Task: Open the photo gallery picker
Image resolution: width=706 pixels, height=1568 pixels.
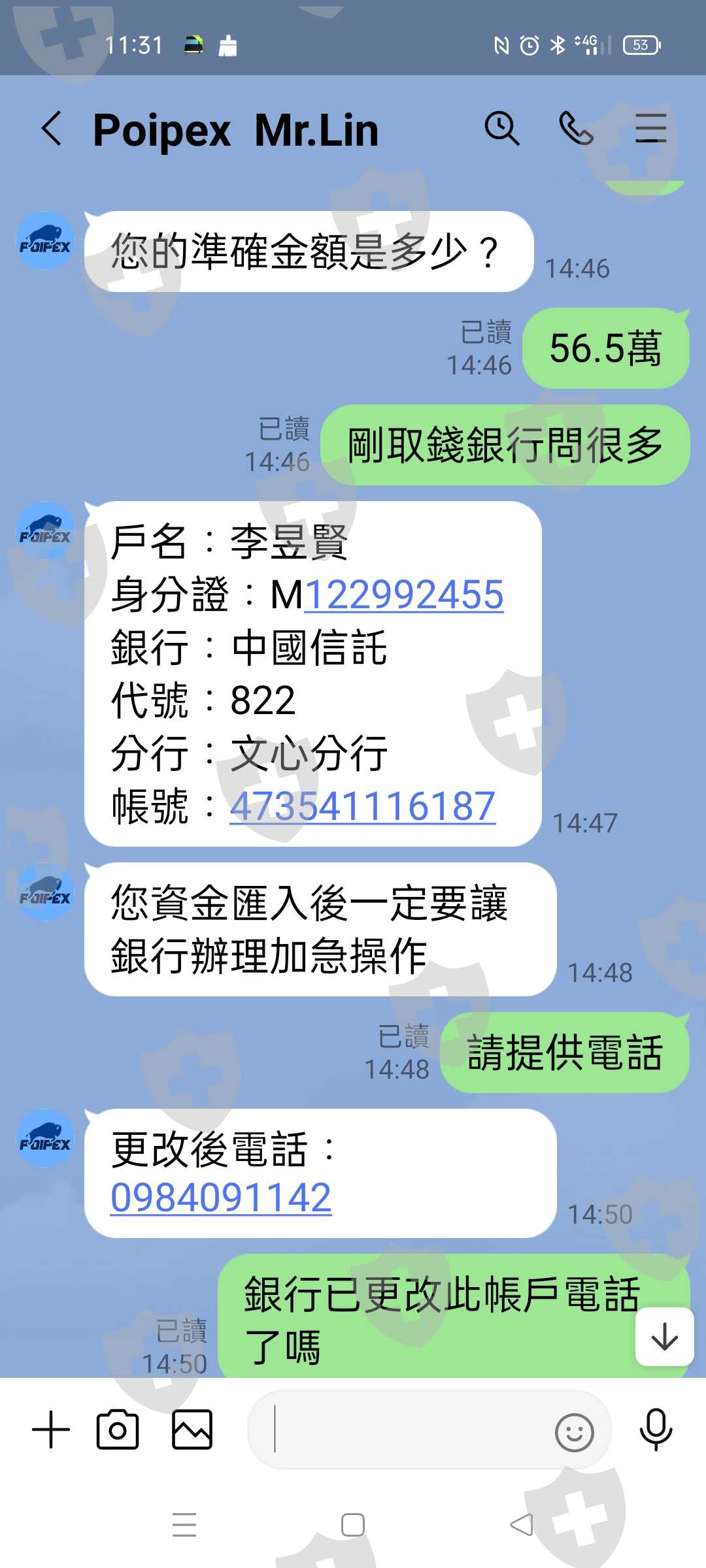Action: pyautogui.click(x=192, y=1429)
